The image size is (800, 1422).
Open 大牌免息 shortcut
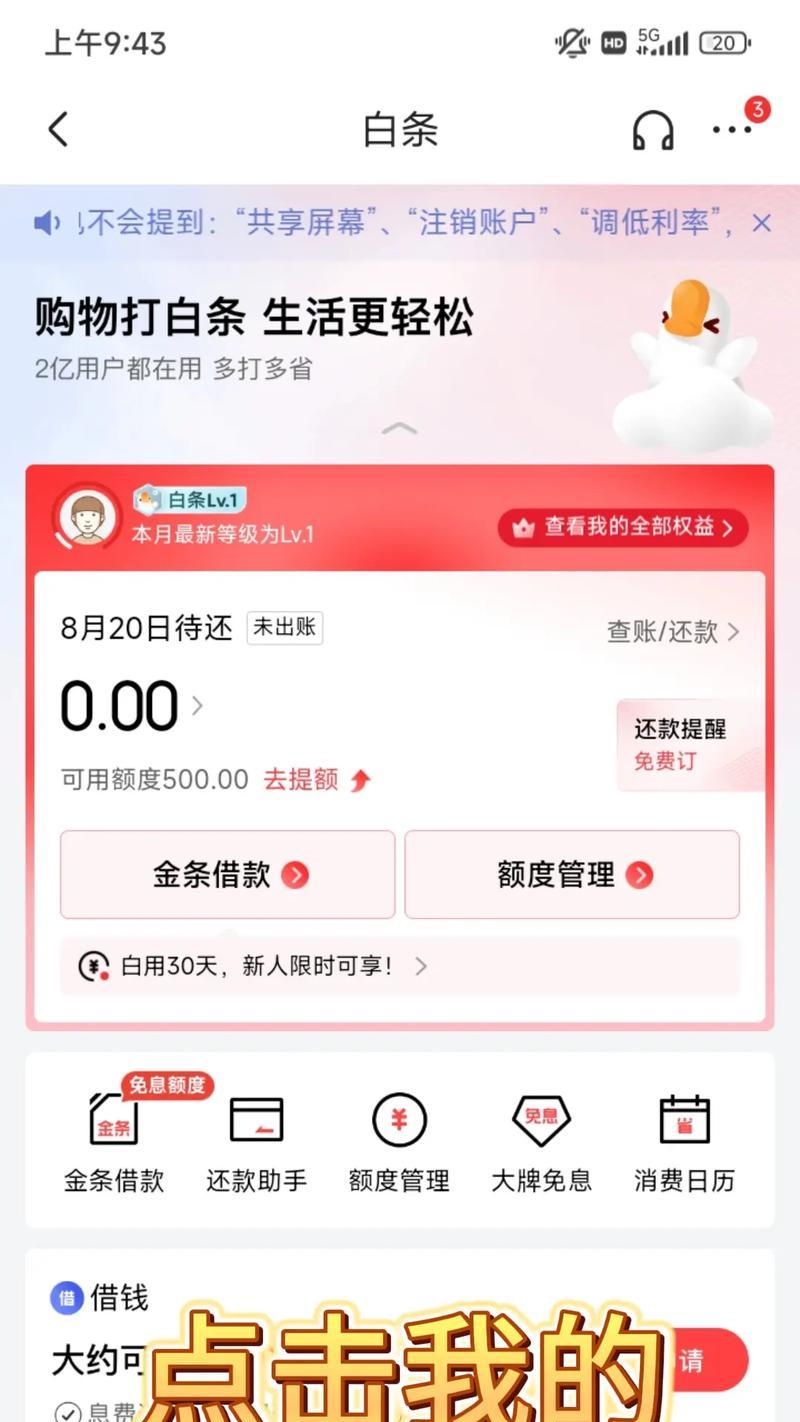[x=541, y=1140]
